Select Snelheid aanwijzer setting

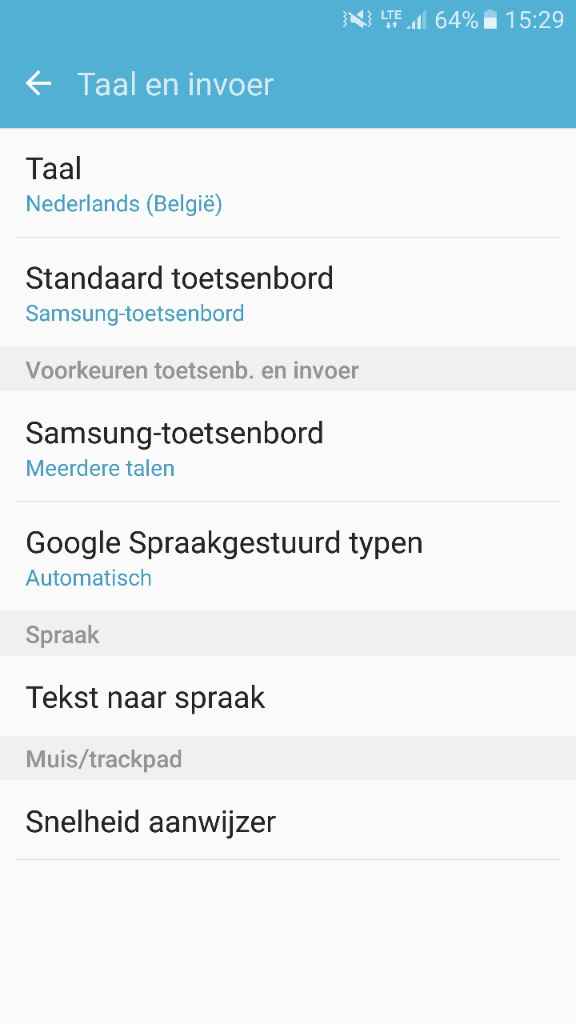click(288, 820)
